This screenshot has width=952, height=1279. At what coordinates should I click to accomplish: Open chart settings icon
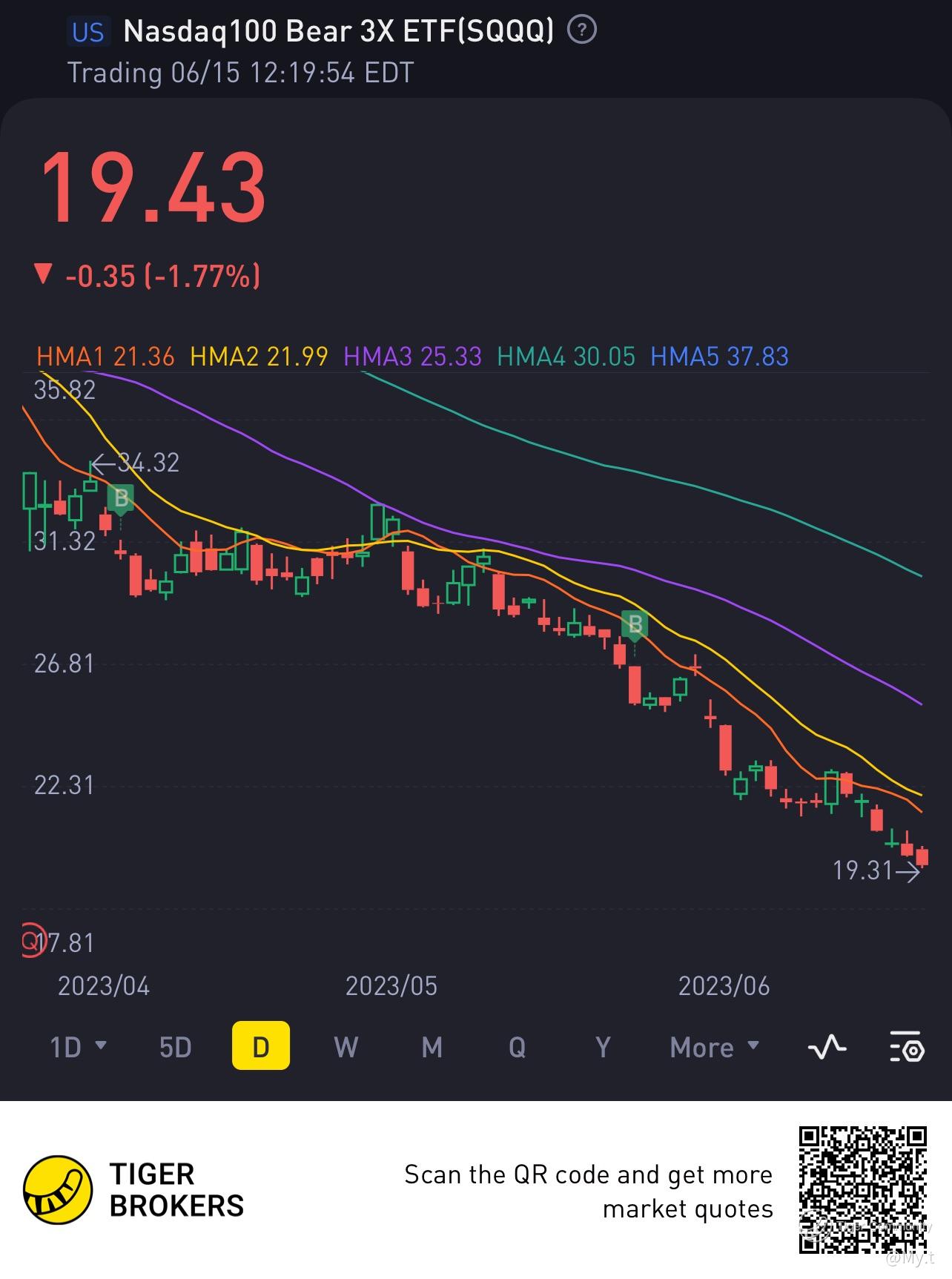click(x=906, y=1046)
